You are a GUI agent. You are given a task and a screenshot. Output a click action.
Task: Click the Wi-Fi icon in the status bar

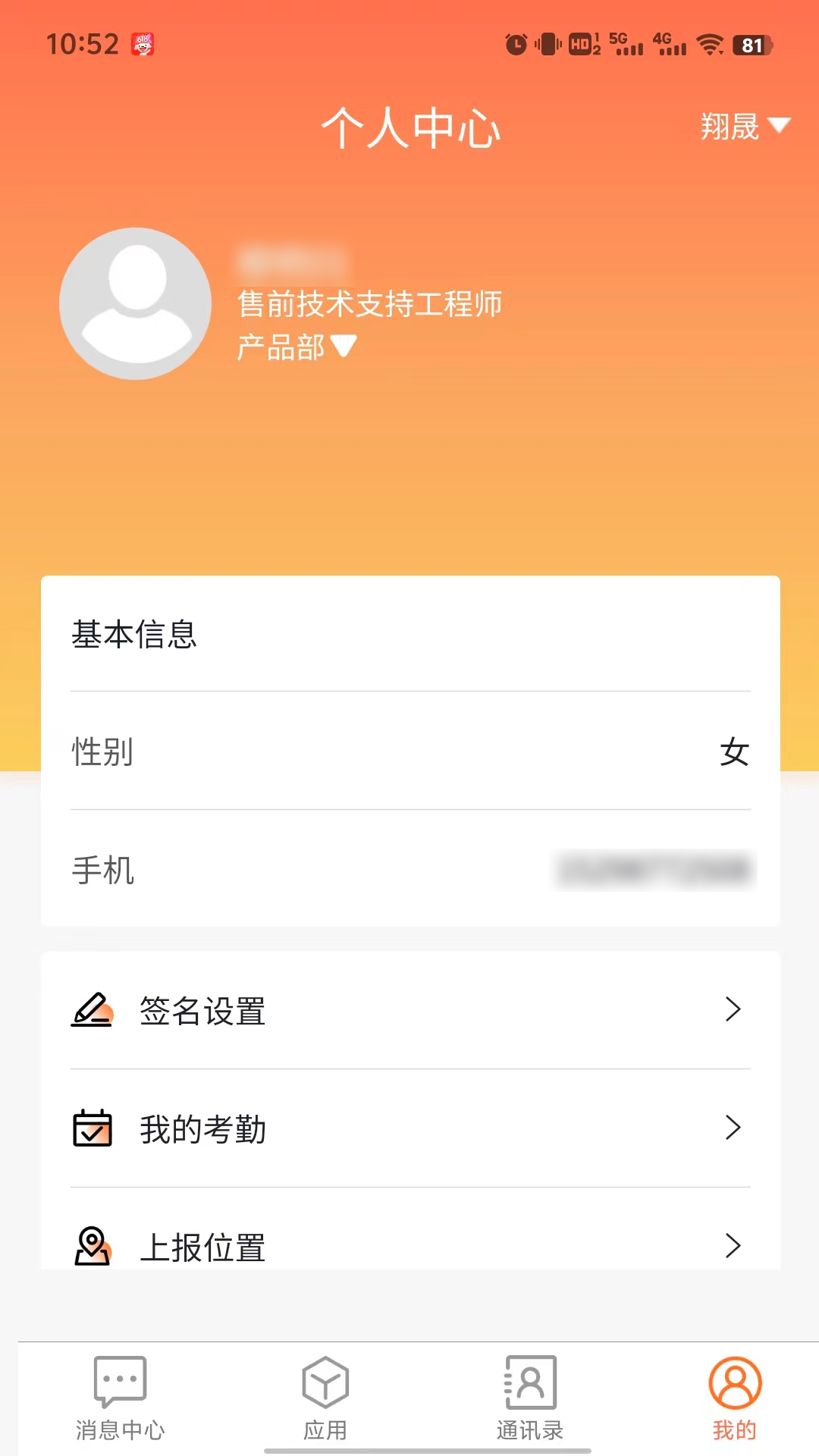pyautogui.click(x=709, y=45)
